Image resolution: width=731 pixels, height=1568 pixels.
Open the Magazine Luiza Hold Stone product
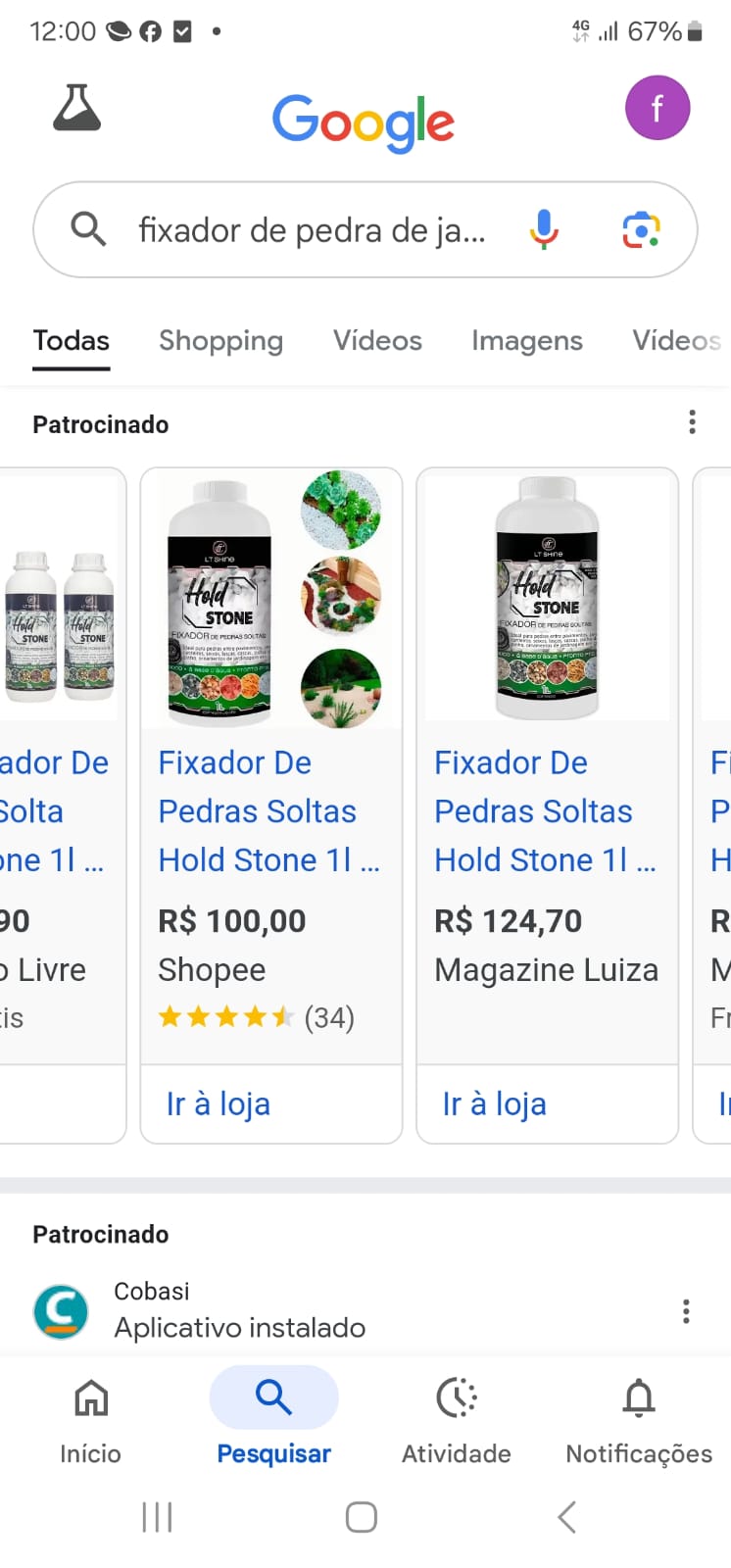tap(547, 764)
